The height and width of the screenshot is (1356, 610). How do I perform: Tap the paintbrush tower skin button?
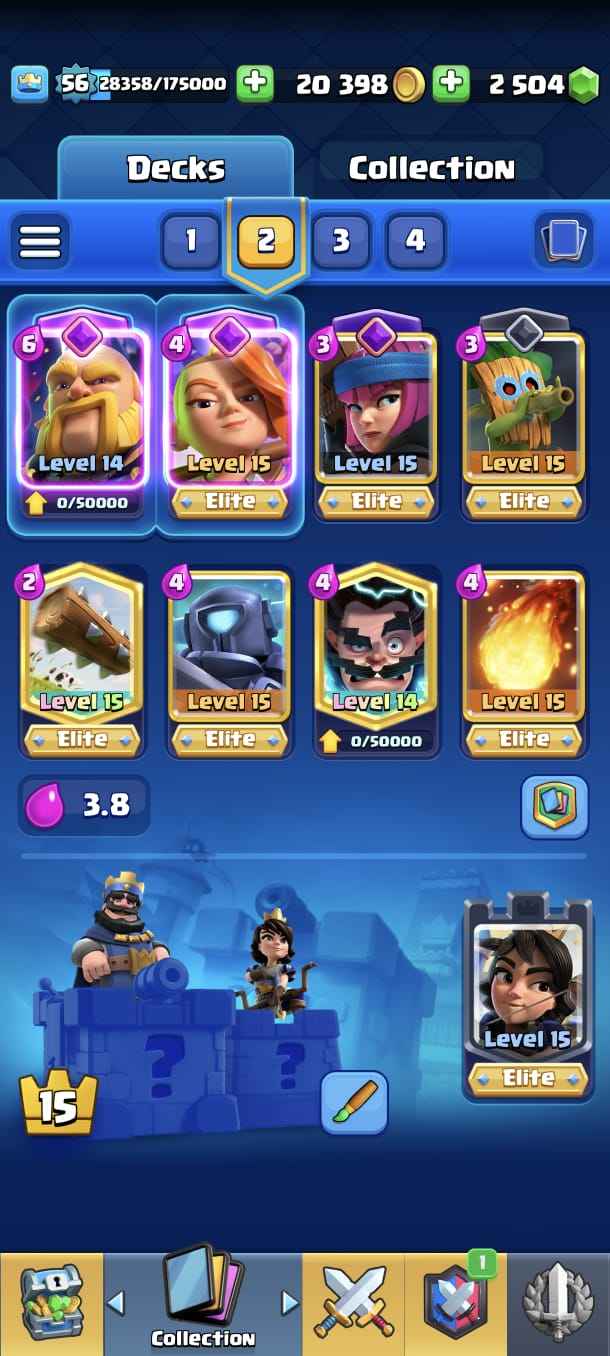coord(354,1102)
